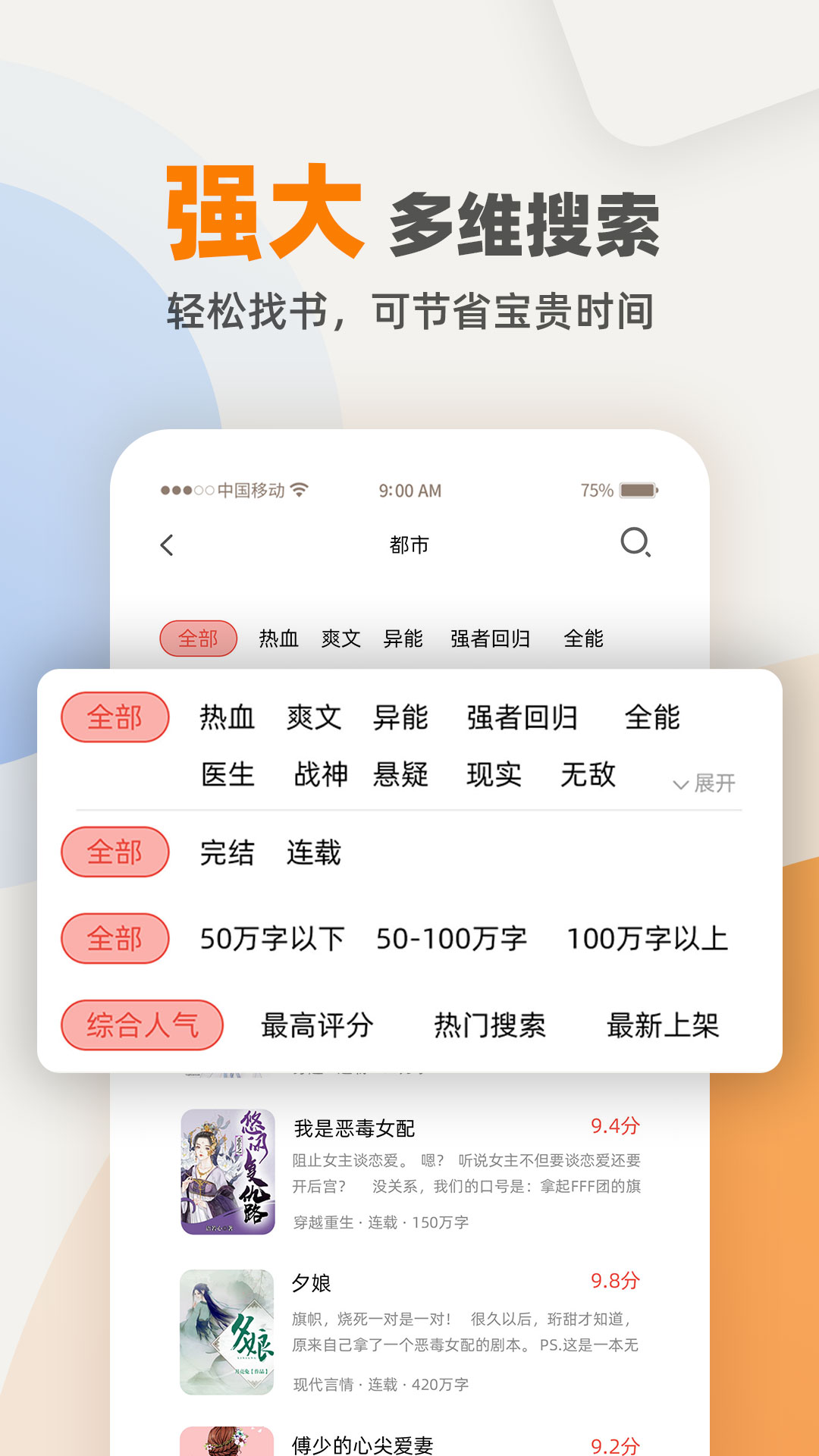Click the battery indicator showing 75%

[637, 491]
